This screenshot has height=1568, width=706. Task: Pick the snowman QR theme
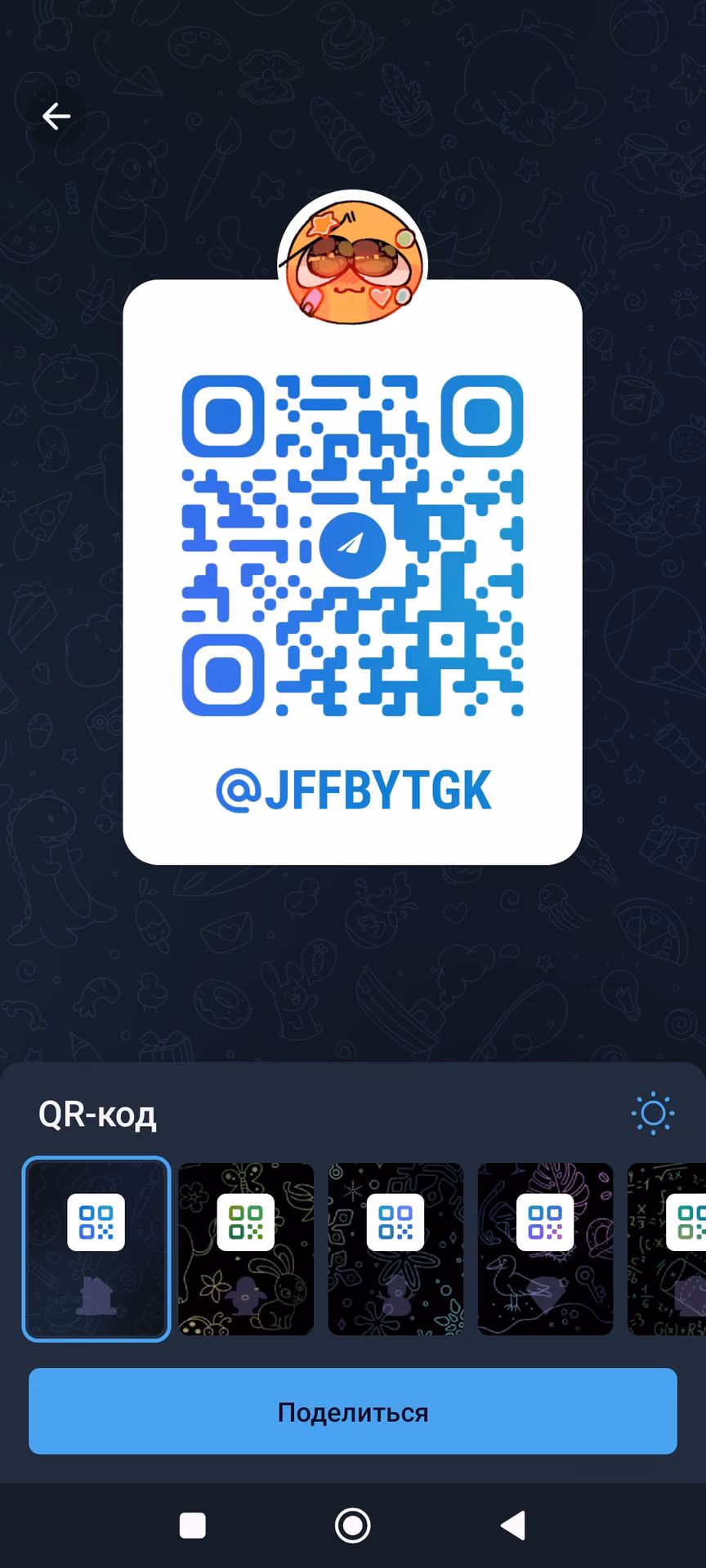pyautogui.click(x=395, y=1249)
